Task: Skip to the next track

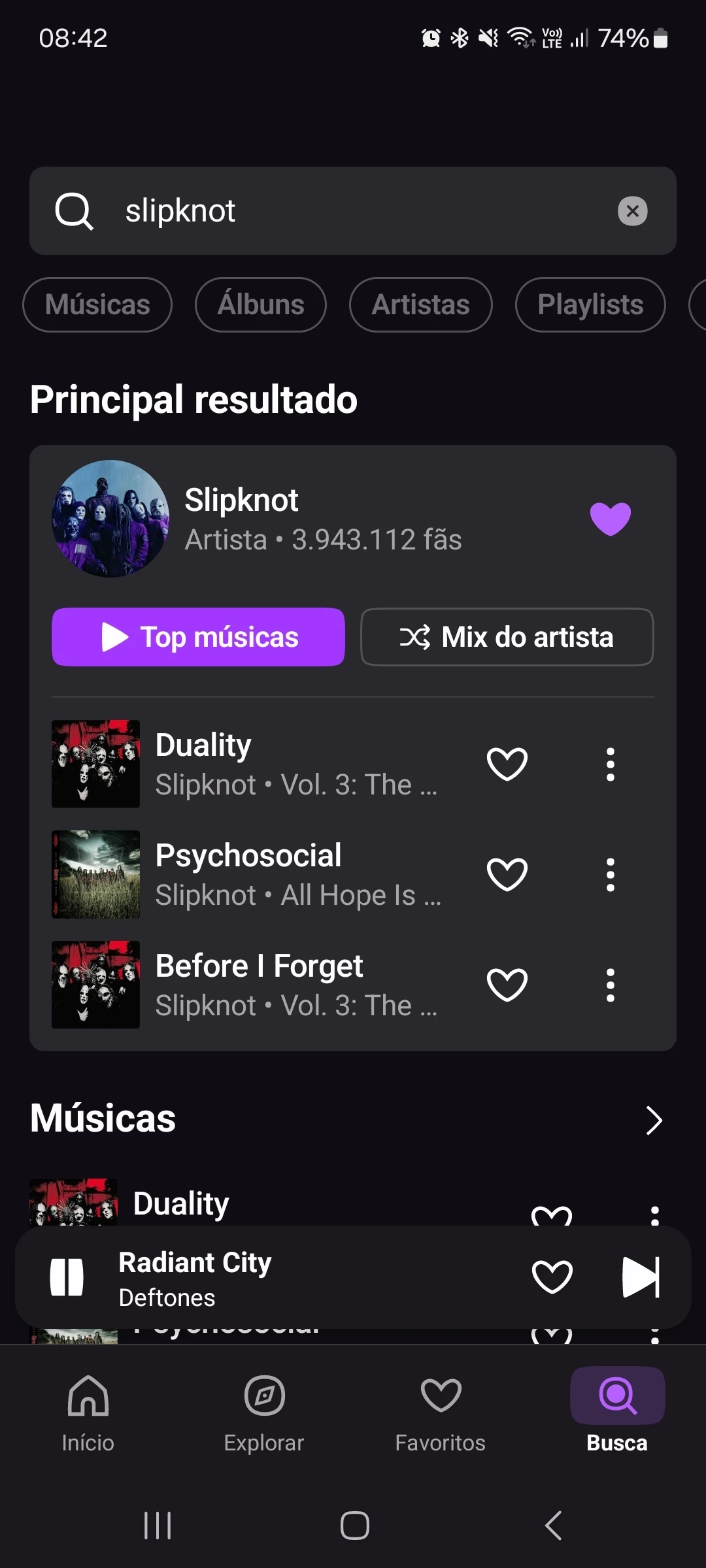Action: coord(641,1277)
